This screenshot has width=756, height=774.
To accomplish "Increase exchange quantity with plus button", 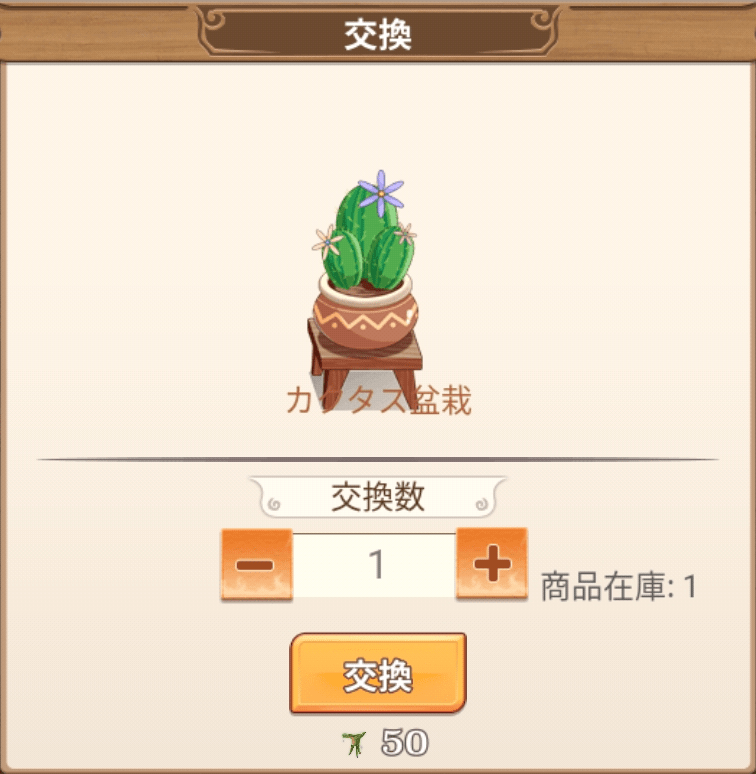I will [x=491, y=565].
